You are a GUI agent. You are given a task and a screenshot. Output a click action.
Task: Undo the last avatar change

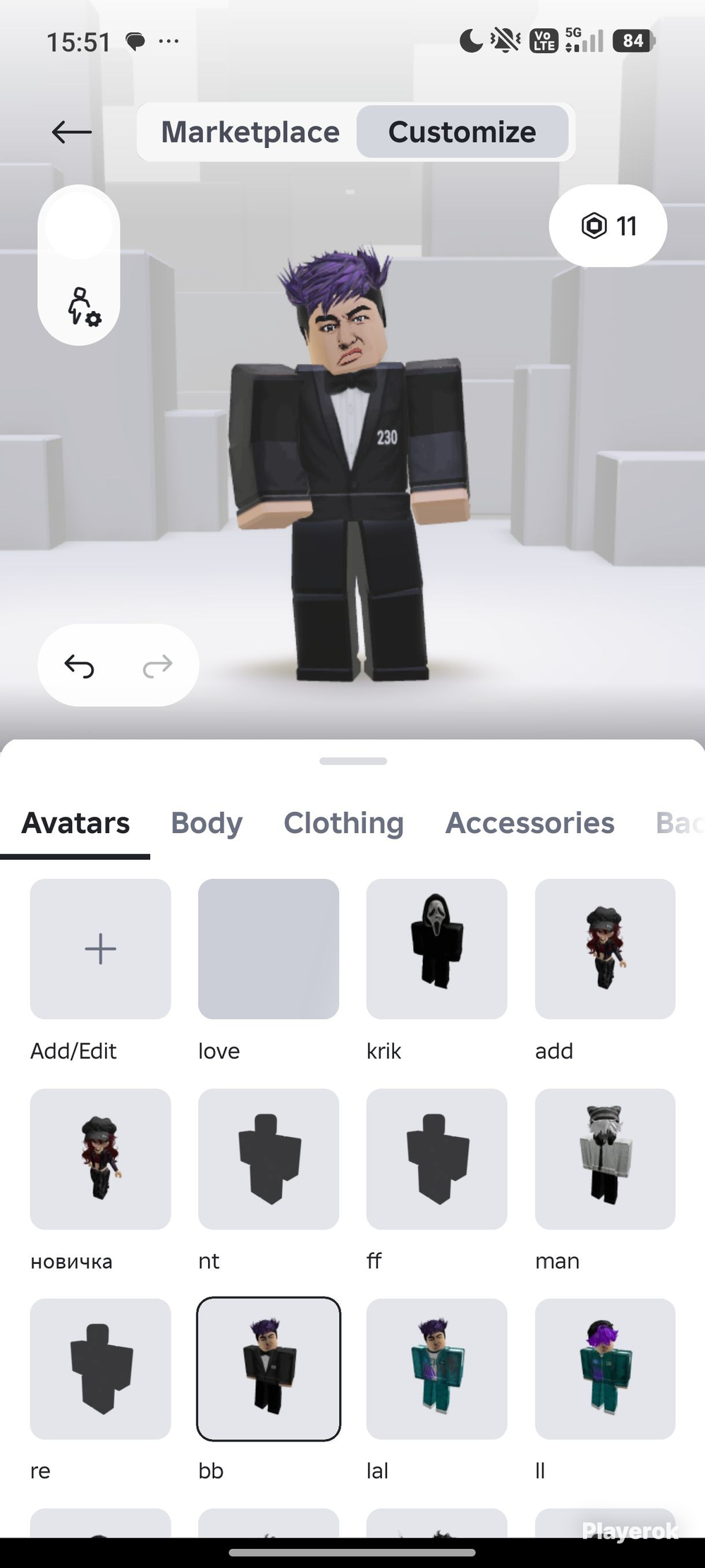click(79, 665)
